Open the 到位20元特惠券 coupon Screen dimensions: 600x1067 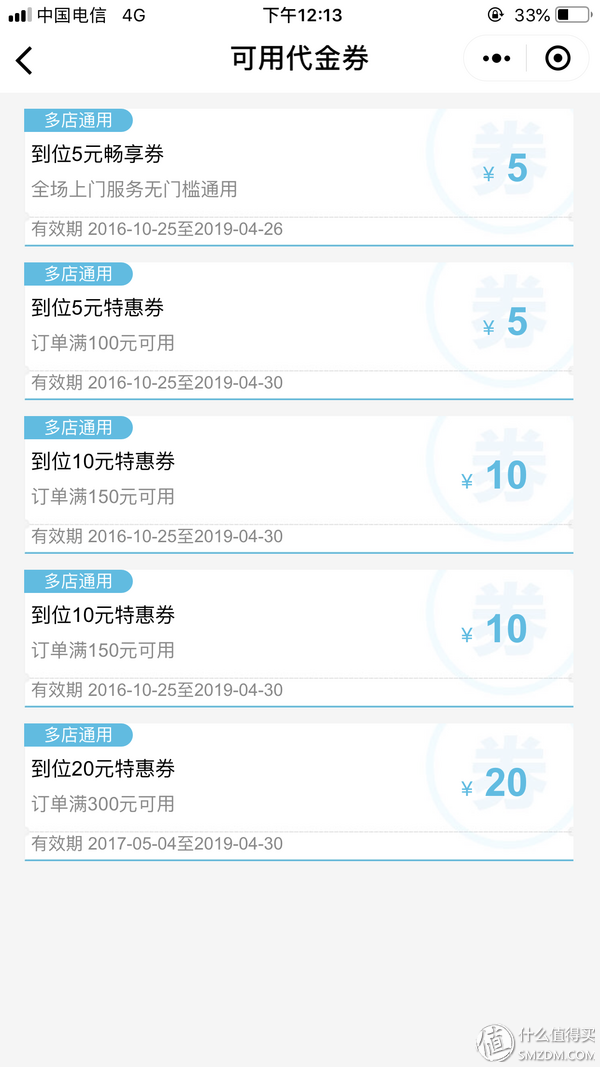pyautogui.click(x=298, y=791)
